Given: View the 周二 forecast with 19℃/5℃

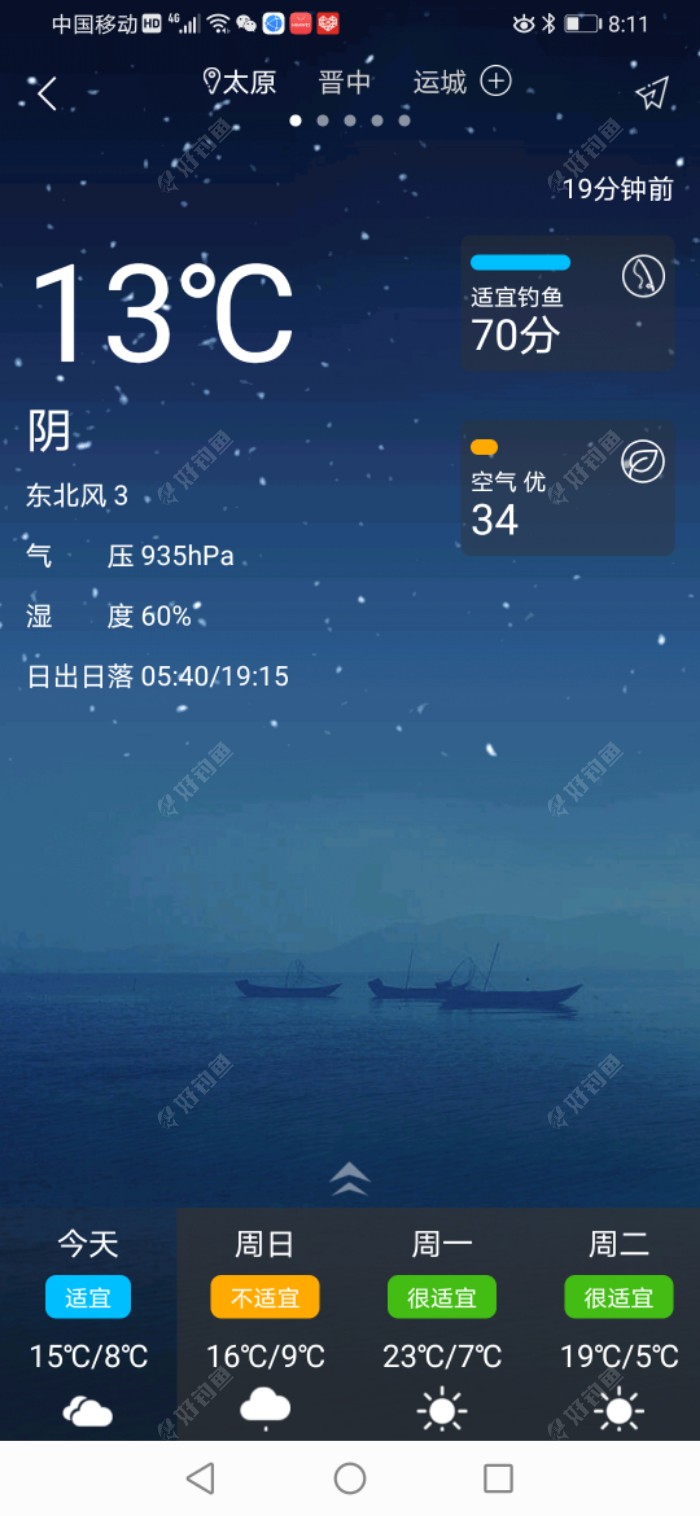Looking at the screenshot, I should 618,1324.
